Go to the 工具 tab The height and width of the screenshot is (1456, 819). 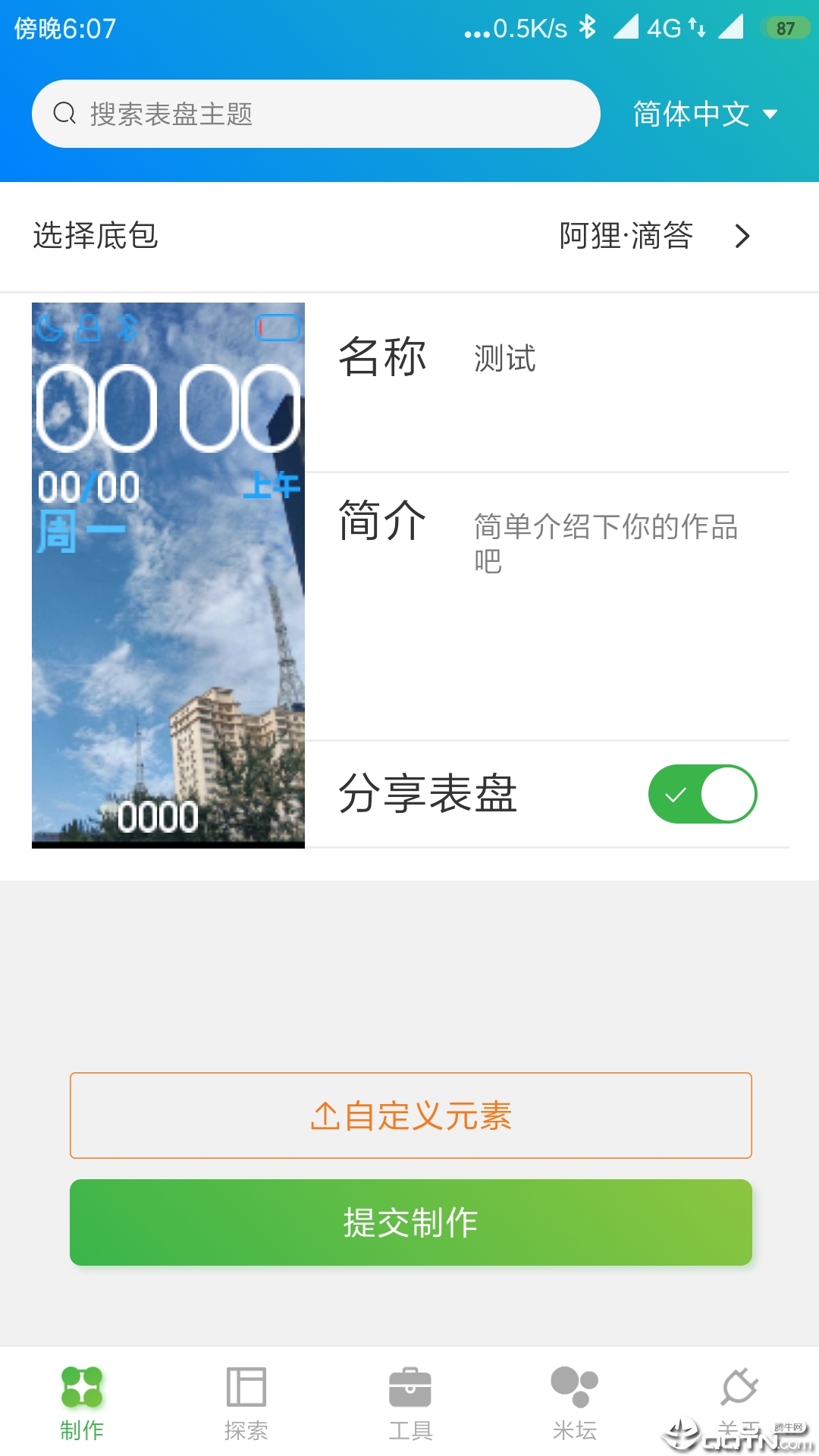click(410, 1403)
